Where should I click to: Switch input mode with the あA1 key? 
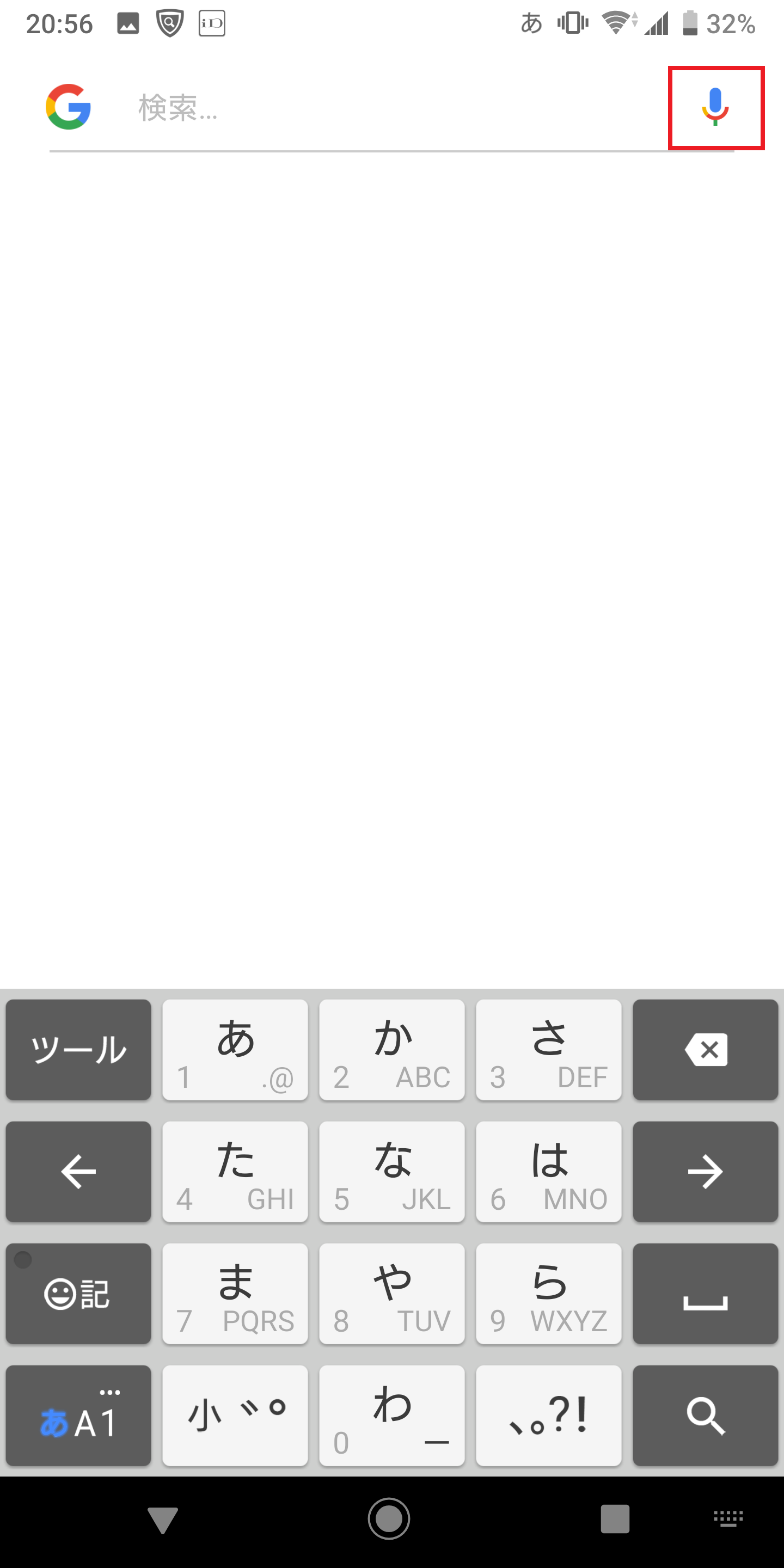78,1415
